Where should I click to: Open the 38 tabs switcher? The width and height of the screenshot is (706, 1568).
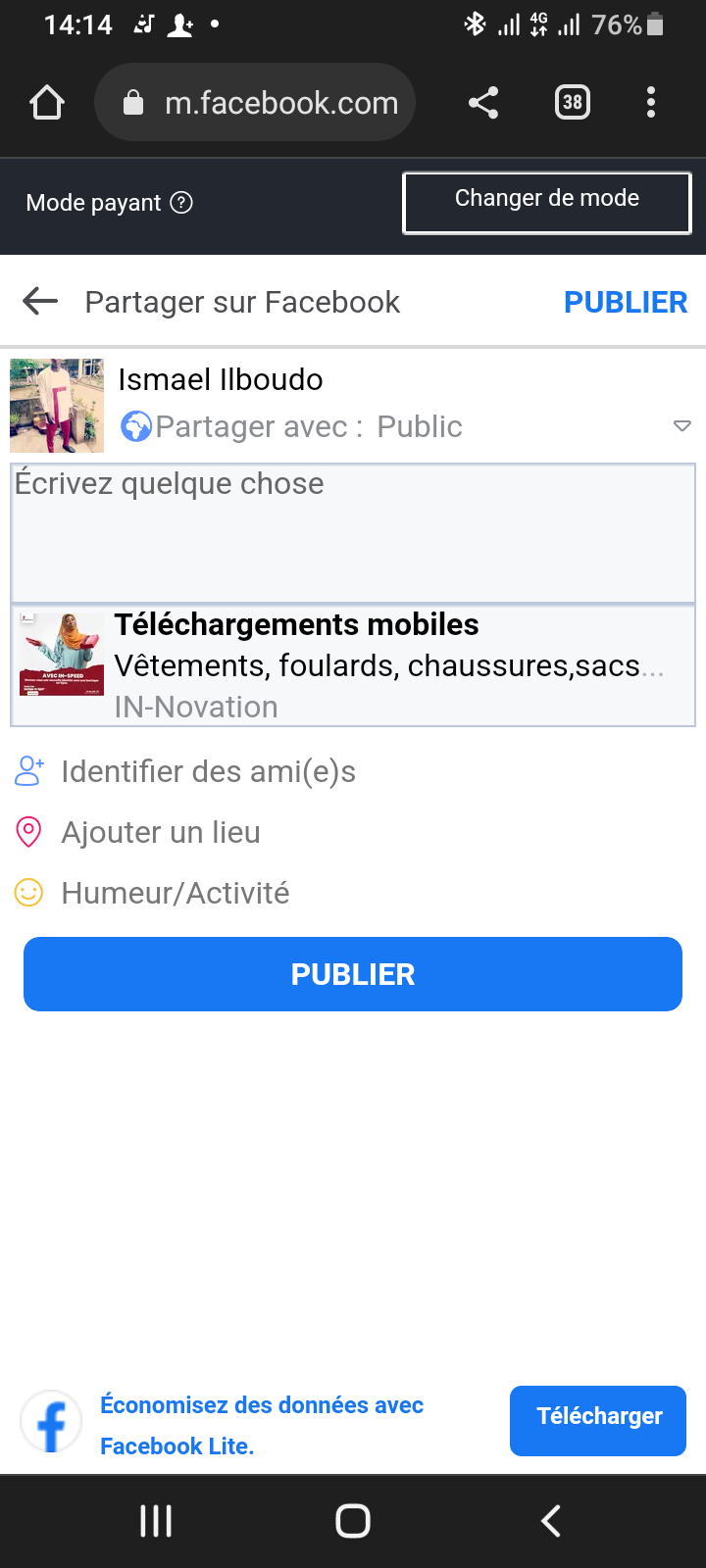click(x=573, y=102)
